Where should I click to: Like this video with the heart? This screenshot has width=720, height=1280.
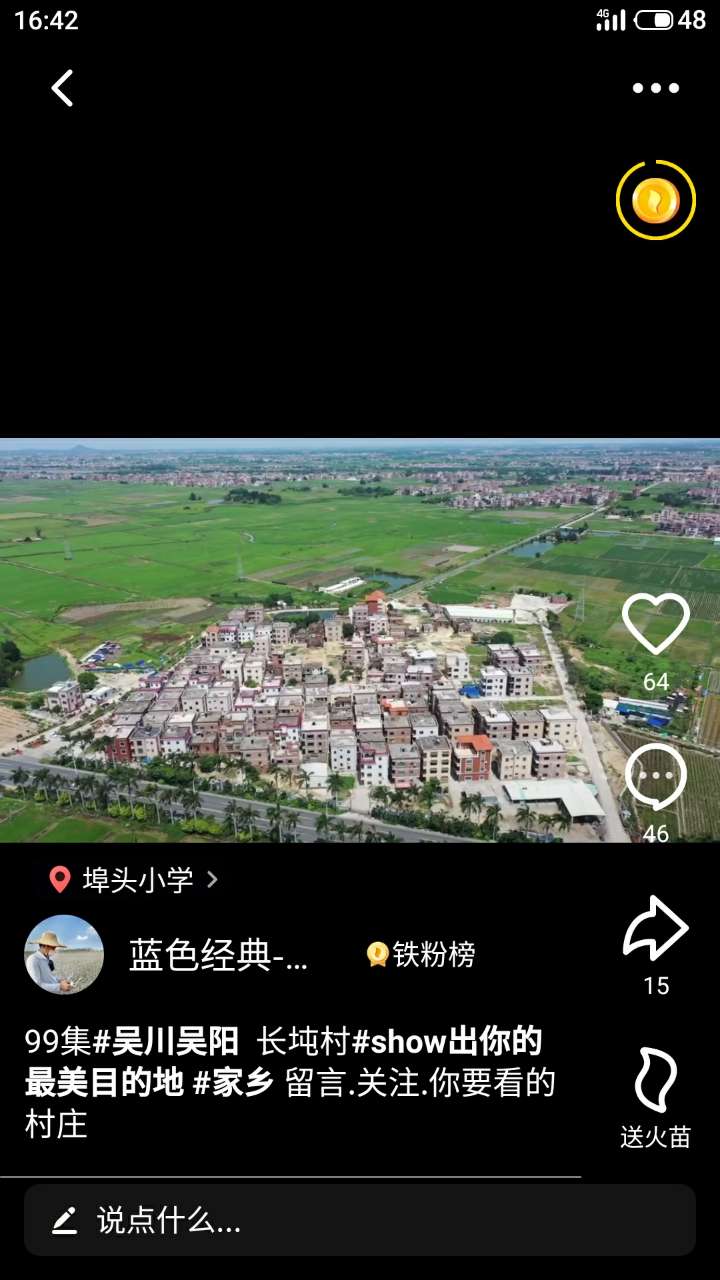coord(655,625)
